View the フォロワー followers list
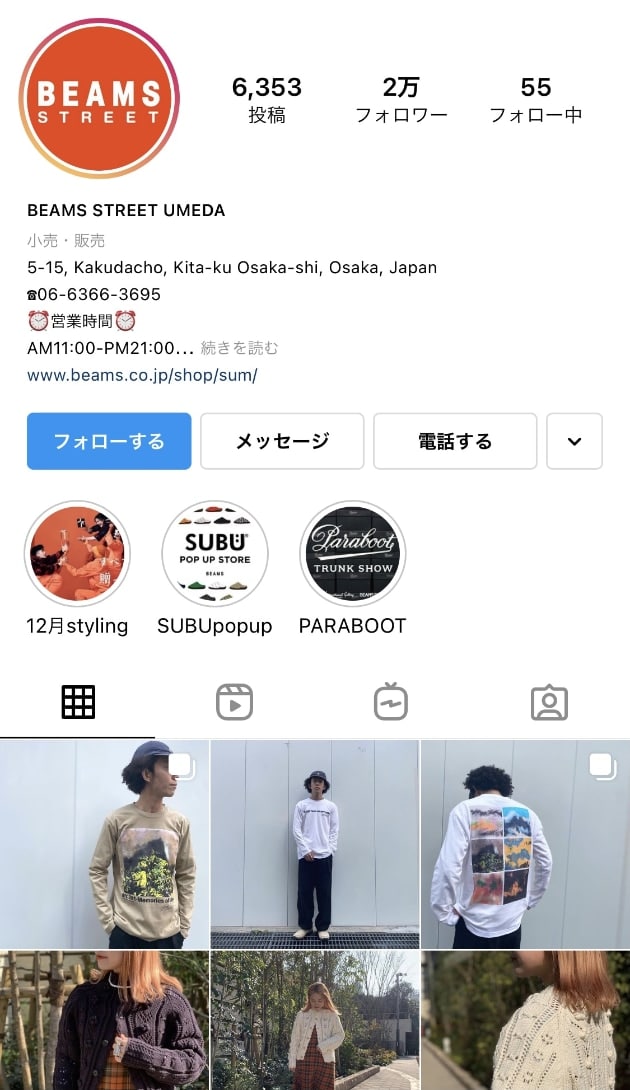This screenshot has height=1090, width=630. [x=401, y=100]
